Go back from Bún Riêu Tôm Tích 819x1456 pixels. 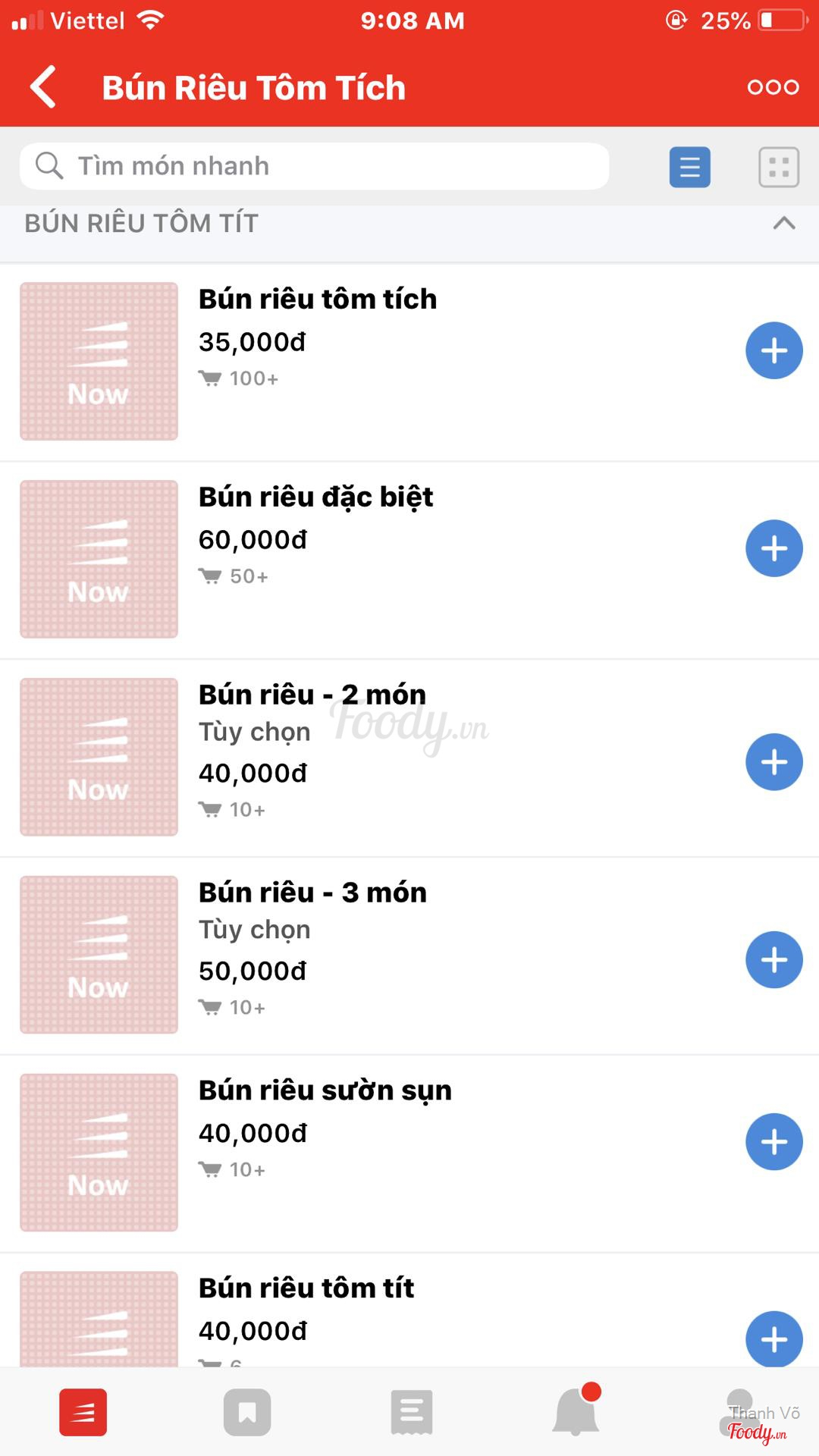tap(44, 87)
